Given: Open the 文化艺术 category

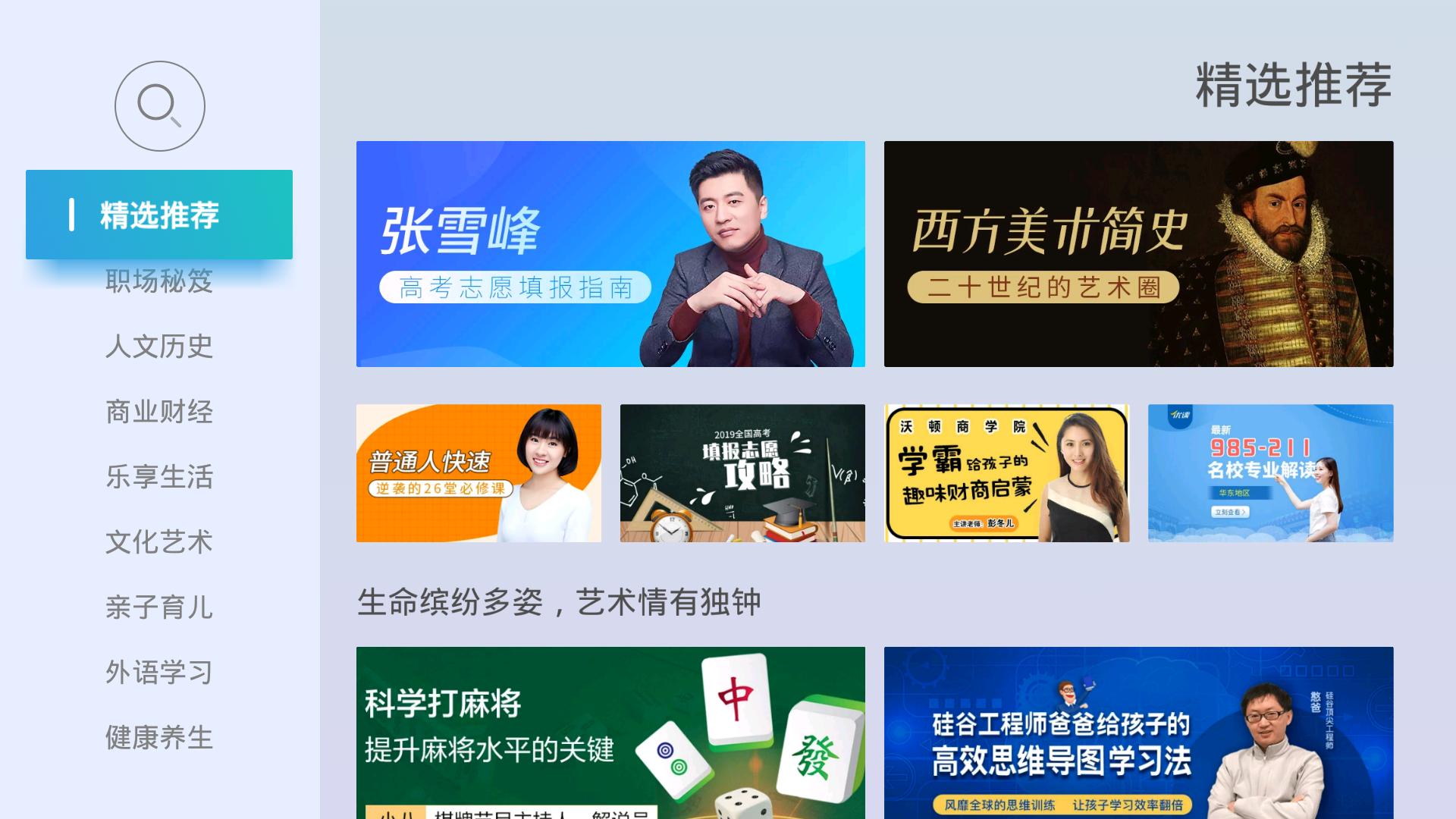Looking at the screenshot, I should (x=159, y=542).
